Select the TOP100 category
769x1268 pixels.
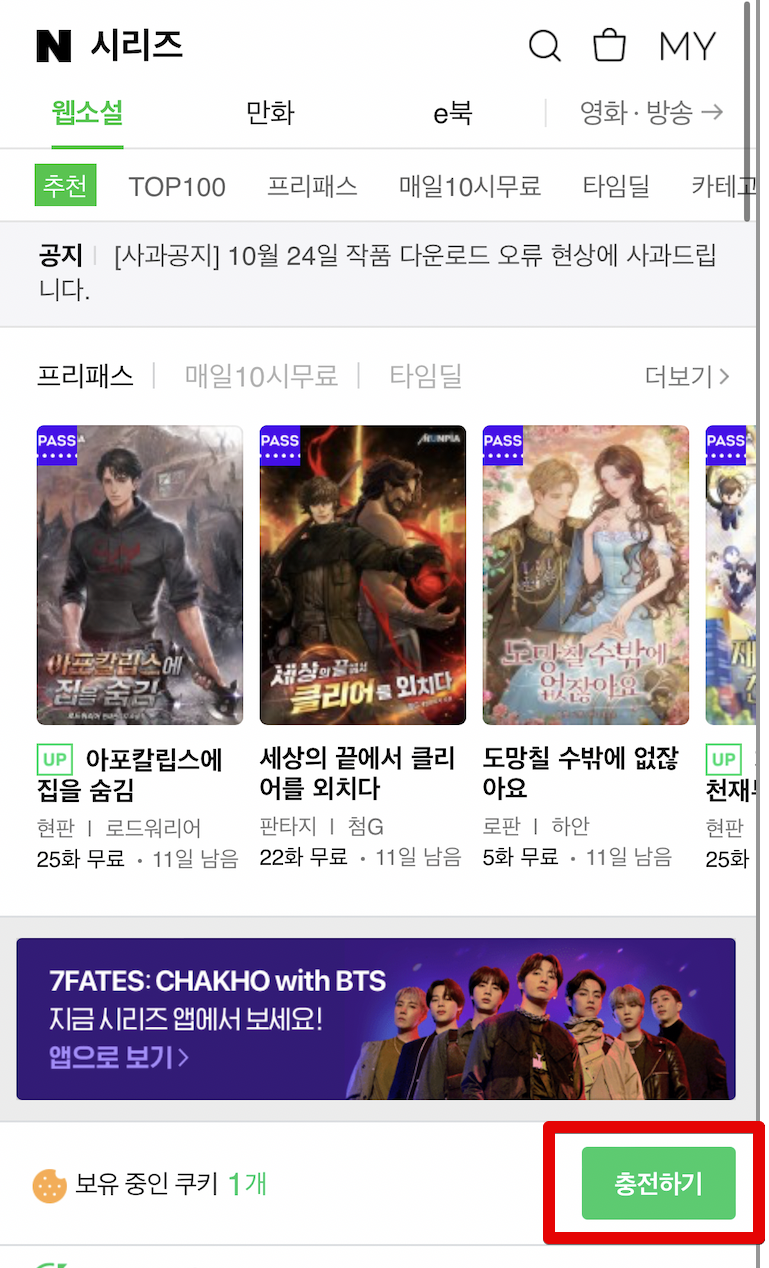point(176,186)
